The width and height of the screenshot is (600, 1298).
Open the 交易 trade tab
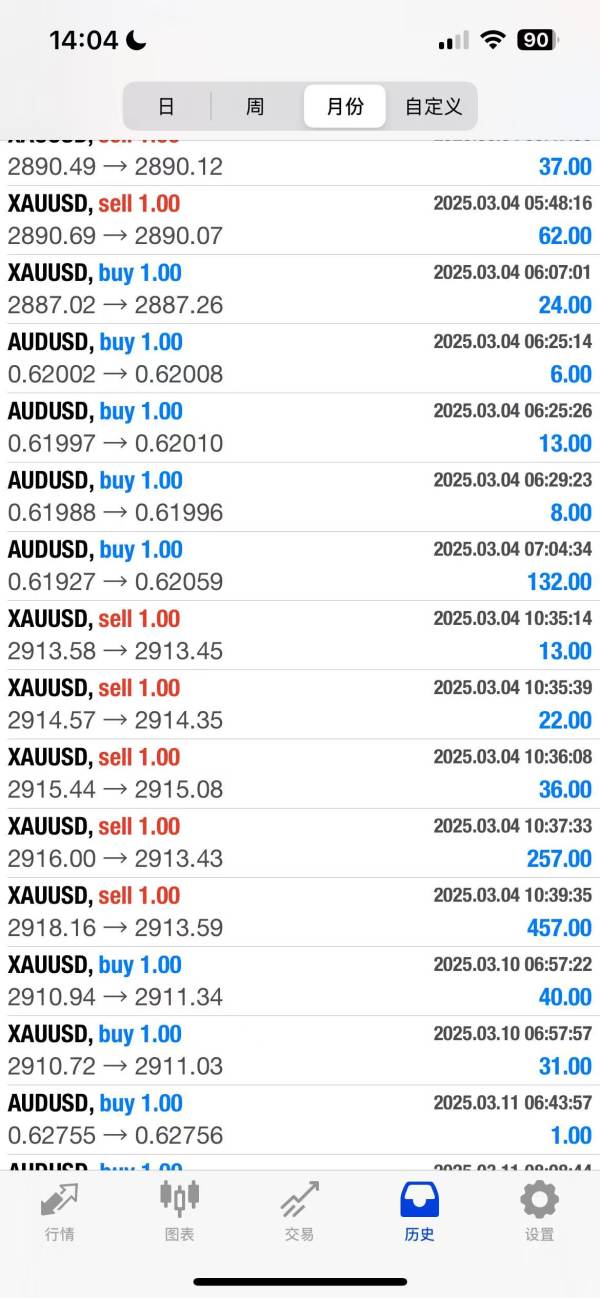[299, 1210]
